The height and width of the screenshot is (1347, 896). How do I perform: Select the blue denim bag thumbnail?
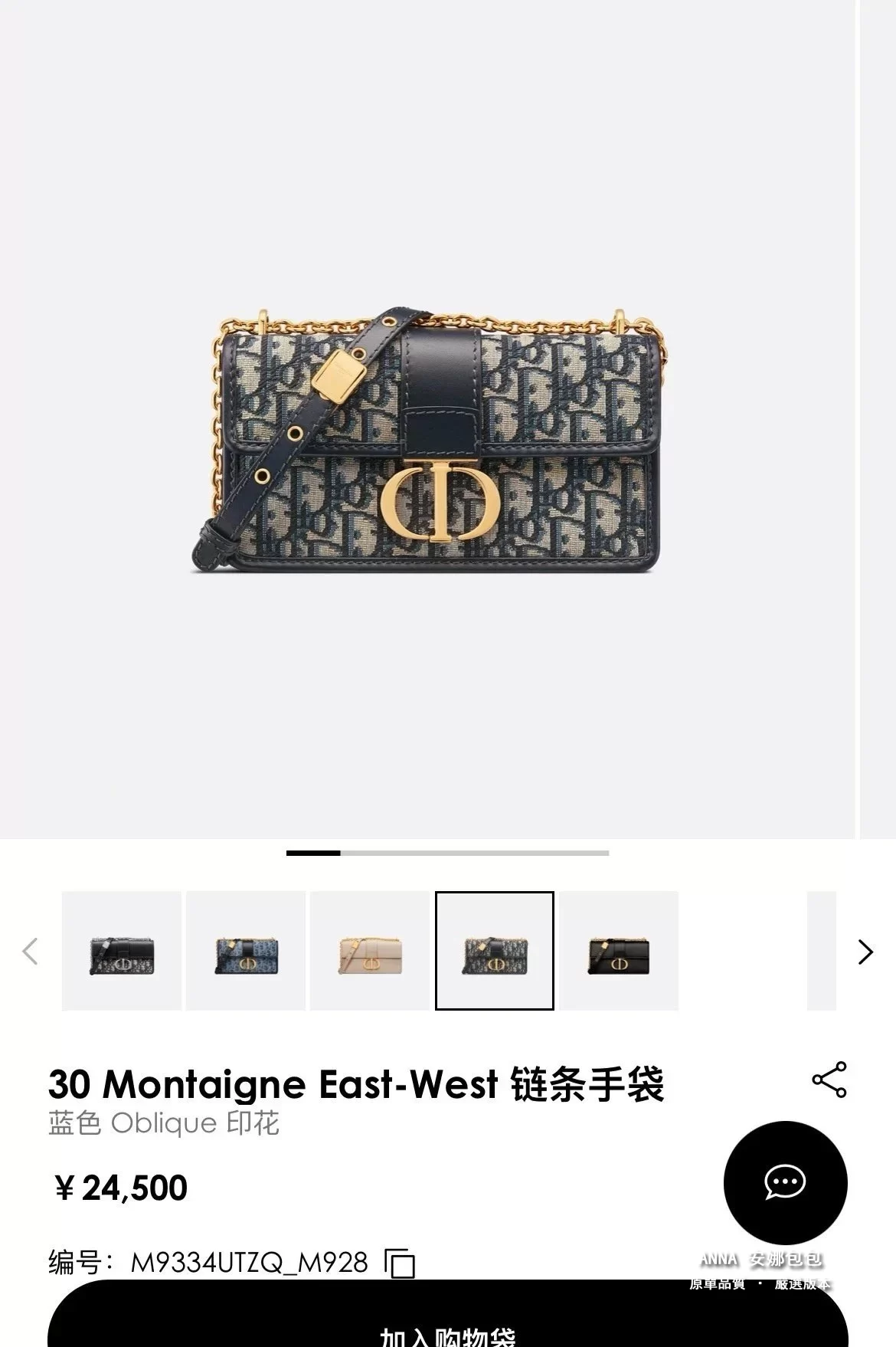point(246,951)
